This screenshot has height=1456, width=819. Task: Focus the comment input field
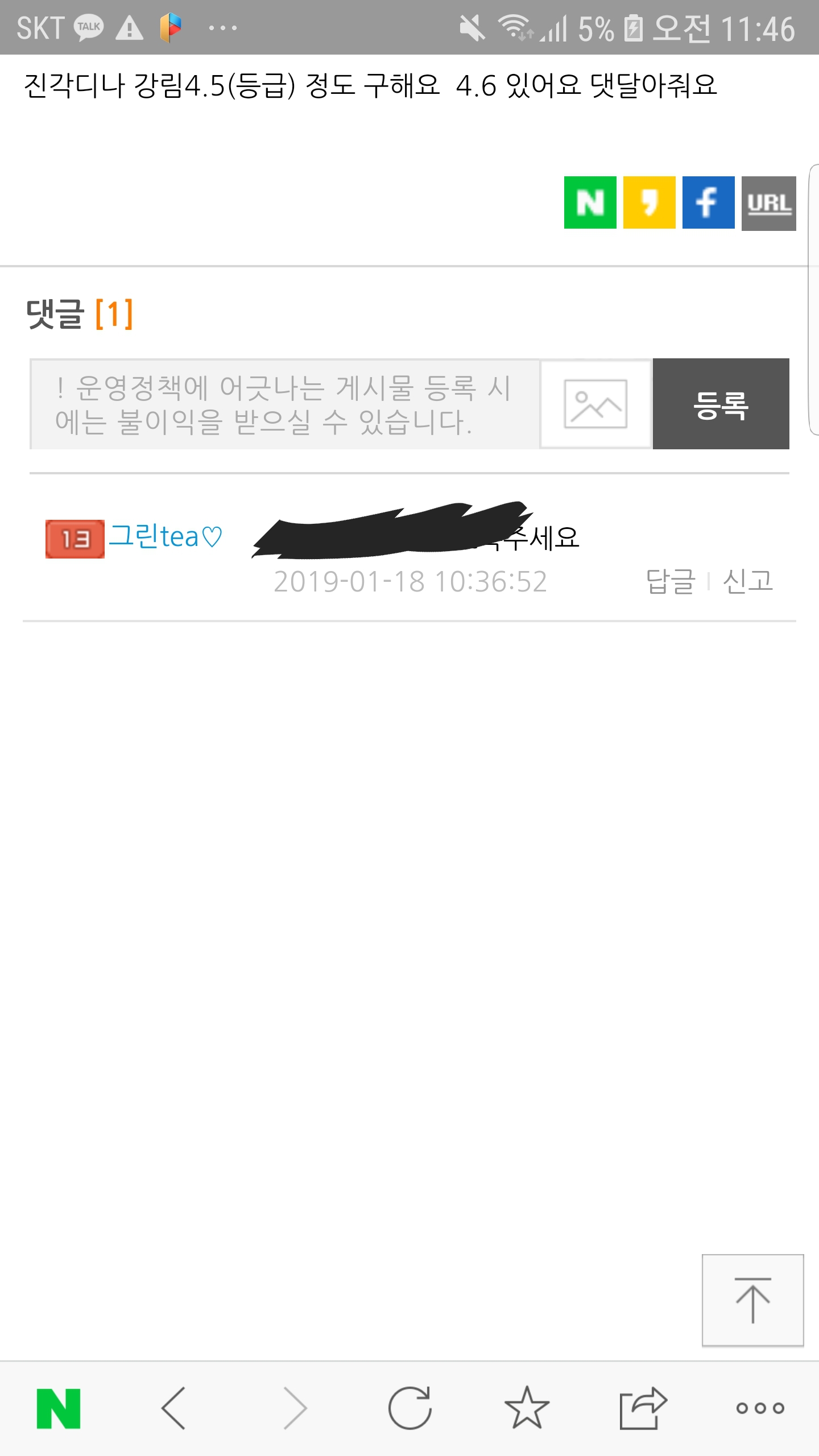pos(284,404)
